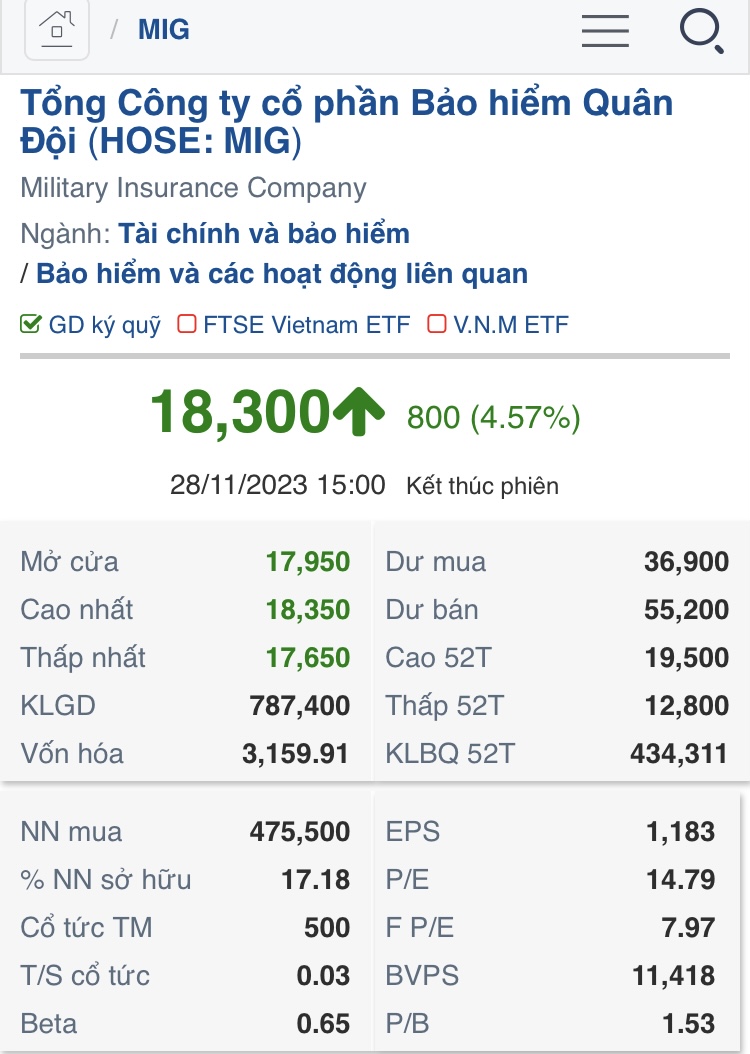Open the search magnifier
This screenshot has height=1054, width=750.
pos(701,31)
